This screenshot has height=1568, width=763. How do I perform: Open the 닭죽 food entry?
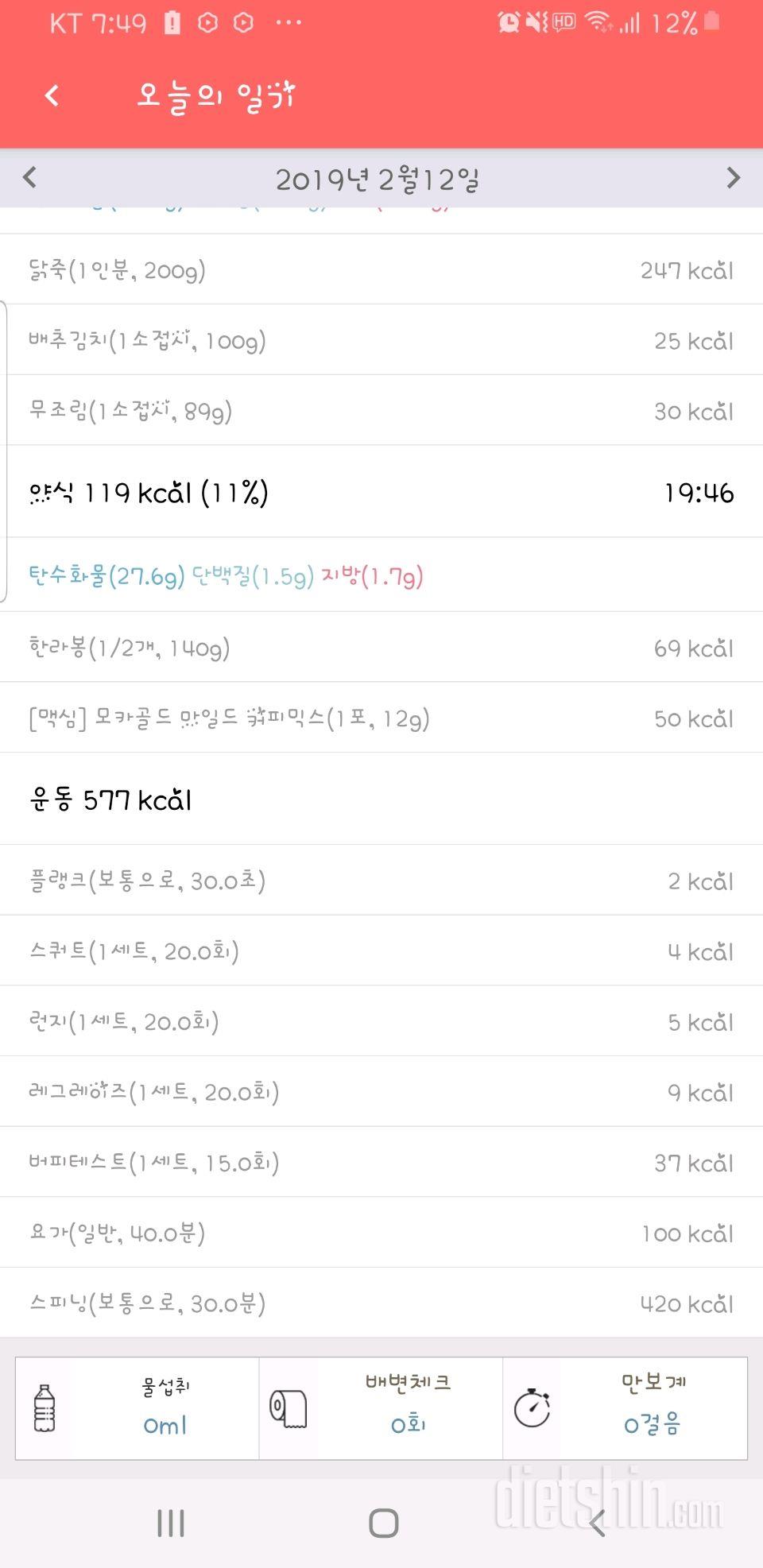click(x=381, y=270)
